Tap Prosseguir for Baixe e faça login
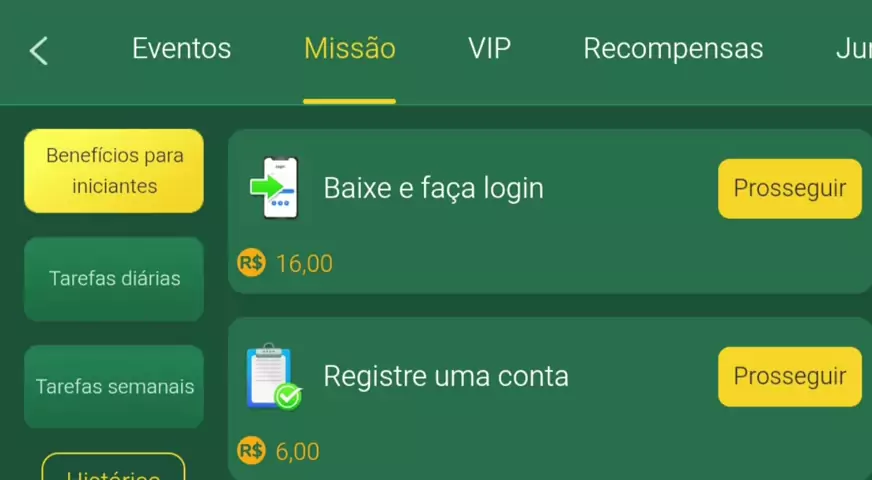The image size is (872, 480). pos(789,188)
